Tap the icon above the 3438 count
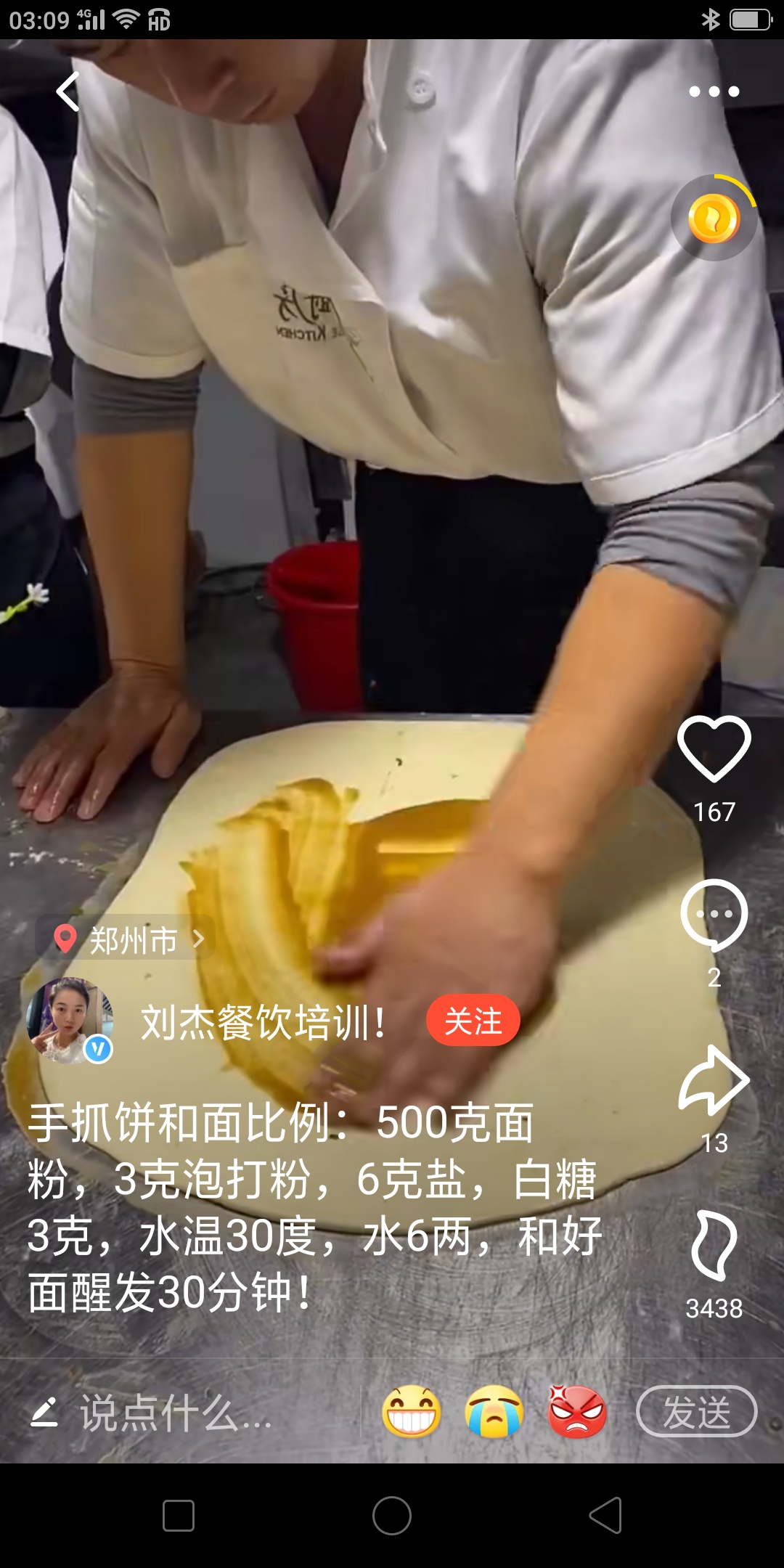 tap(714, 1245)
